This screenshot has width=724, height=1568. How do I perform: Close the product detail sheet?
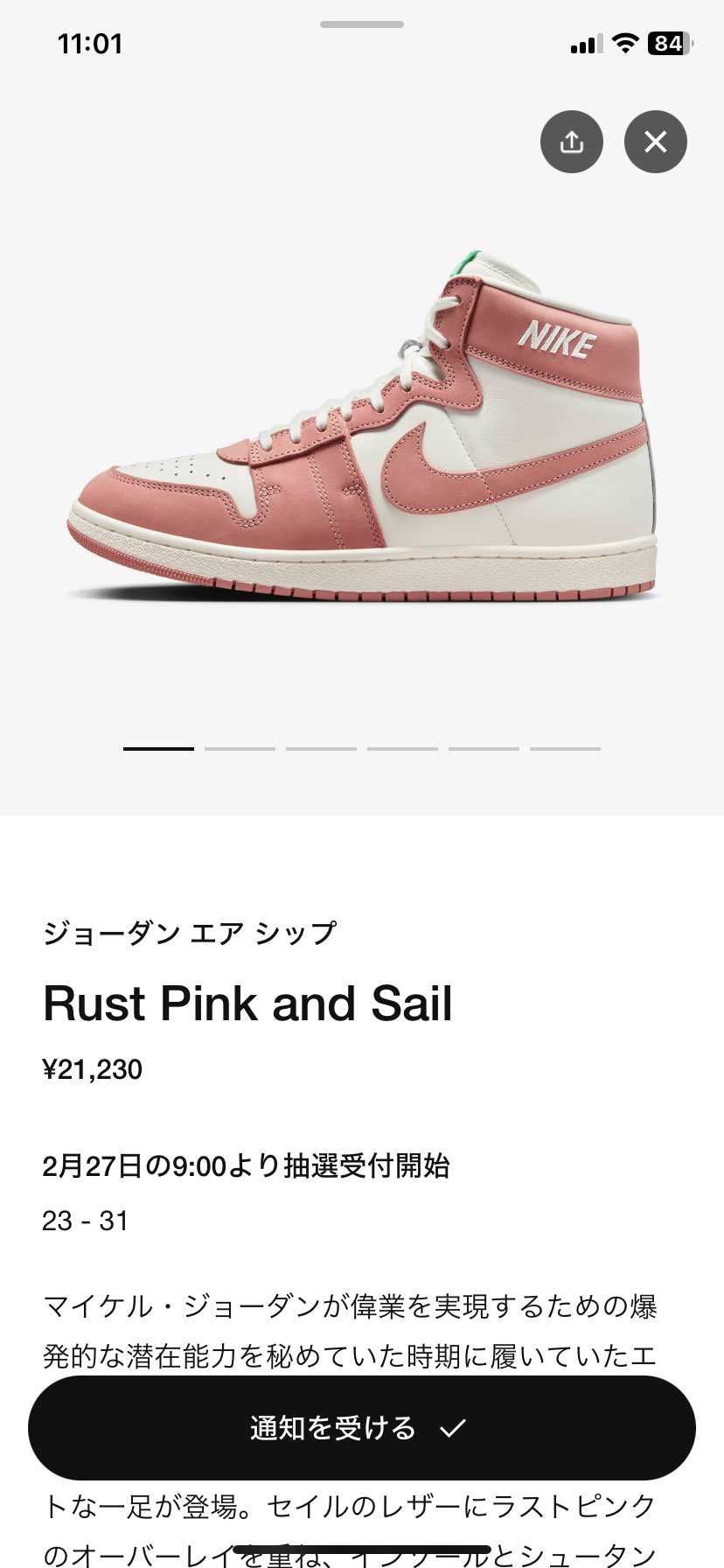[655, 142]
